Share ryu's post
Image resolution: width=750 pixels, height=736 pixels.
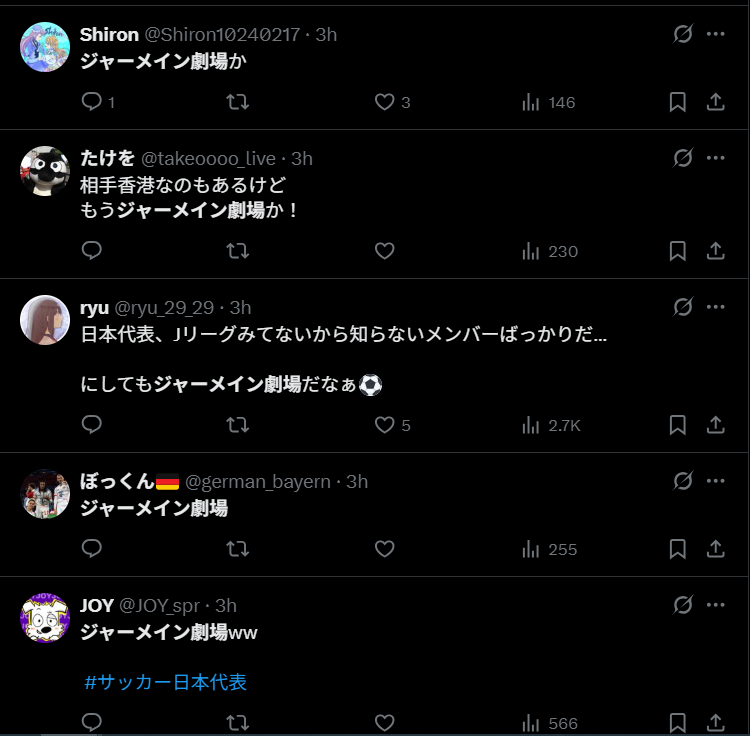pyautogui.click(x=716, y=425)
